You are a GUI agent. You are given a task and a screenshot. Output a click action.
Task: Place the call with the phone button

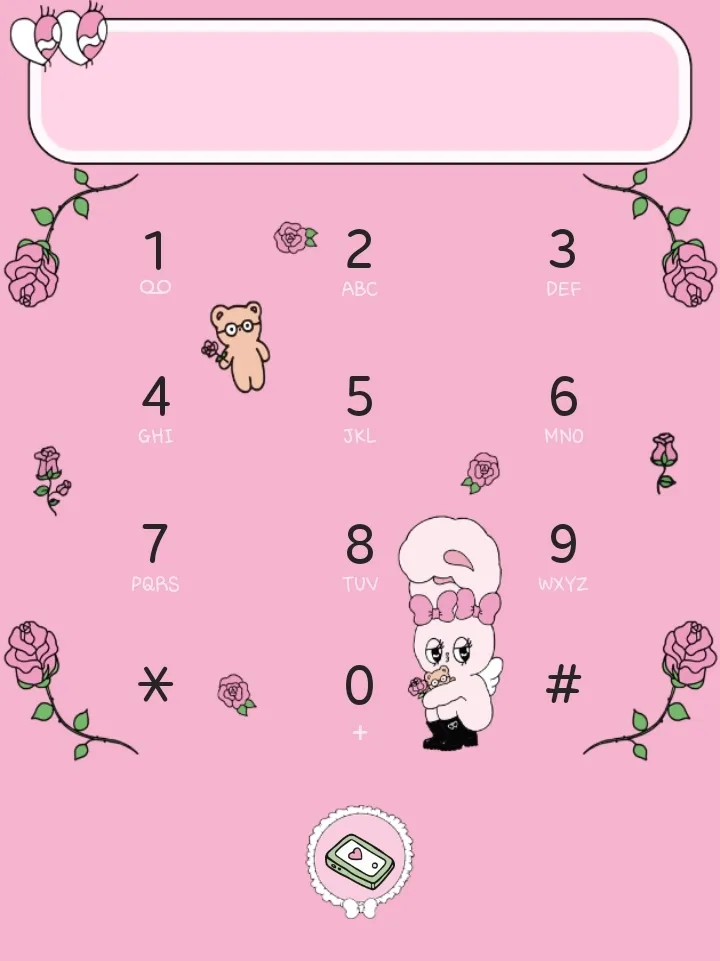[x=359, y=858]
